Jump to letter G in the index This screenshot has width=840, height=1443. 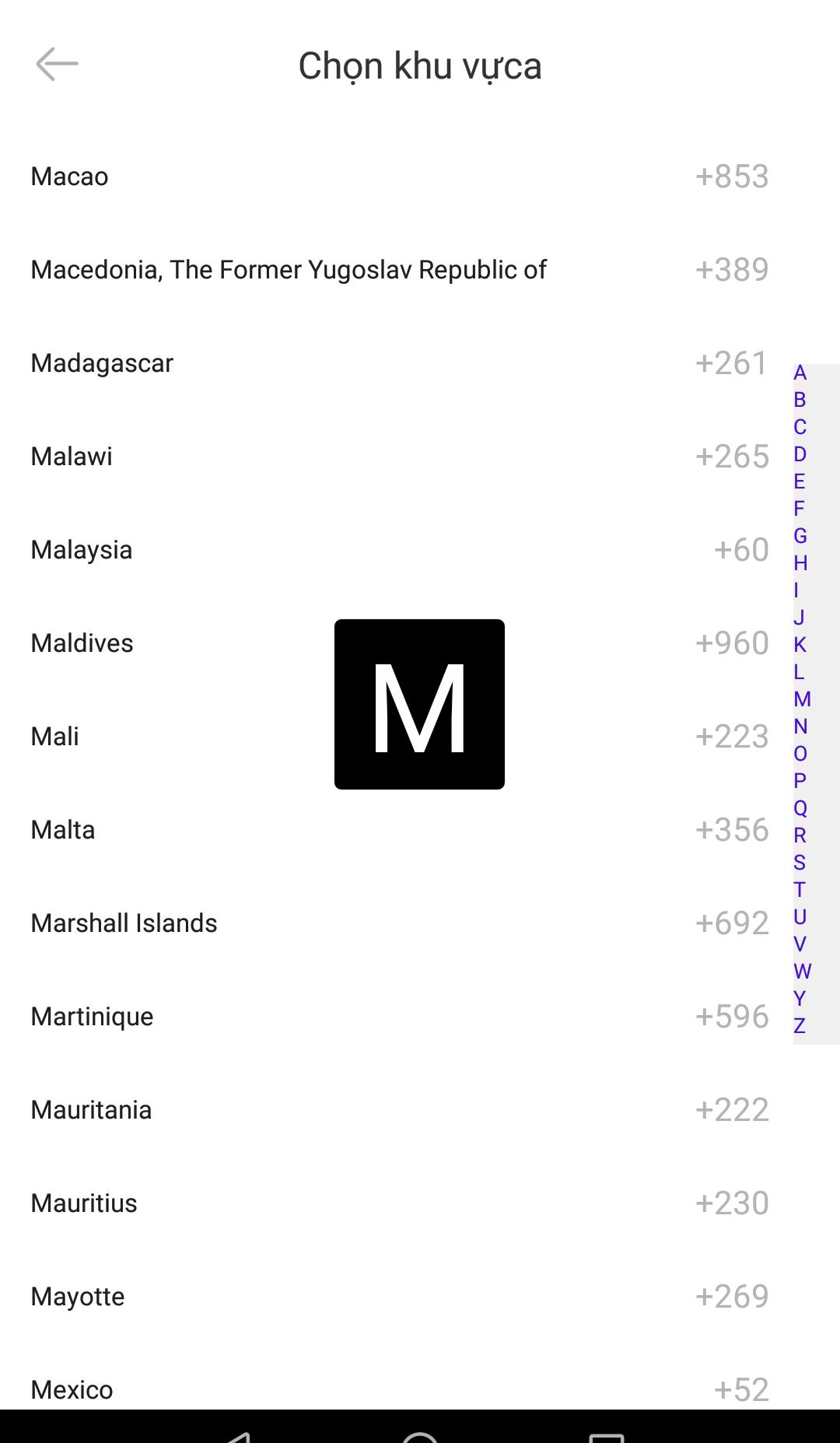pos(800,536)
